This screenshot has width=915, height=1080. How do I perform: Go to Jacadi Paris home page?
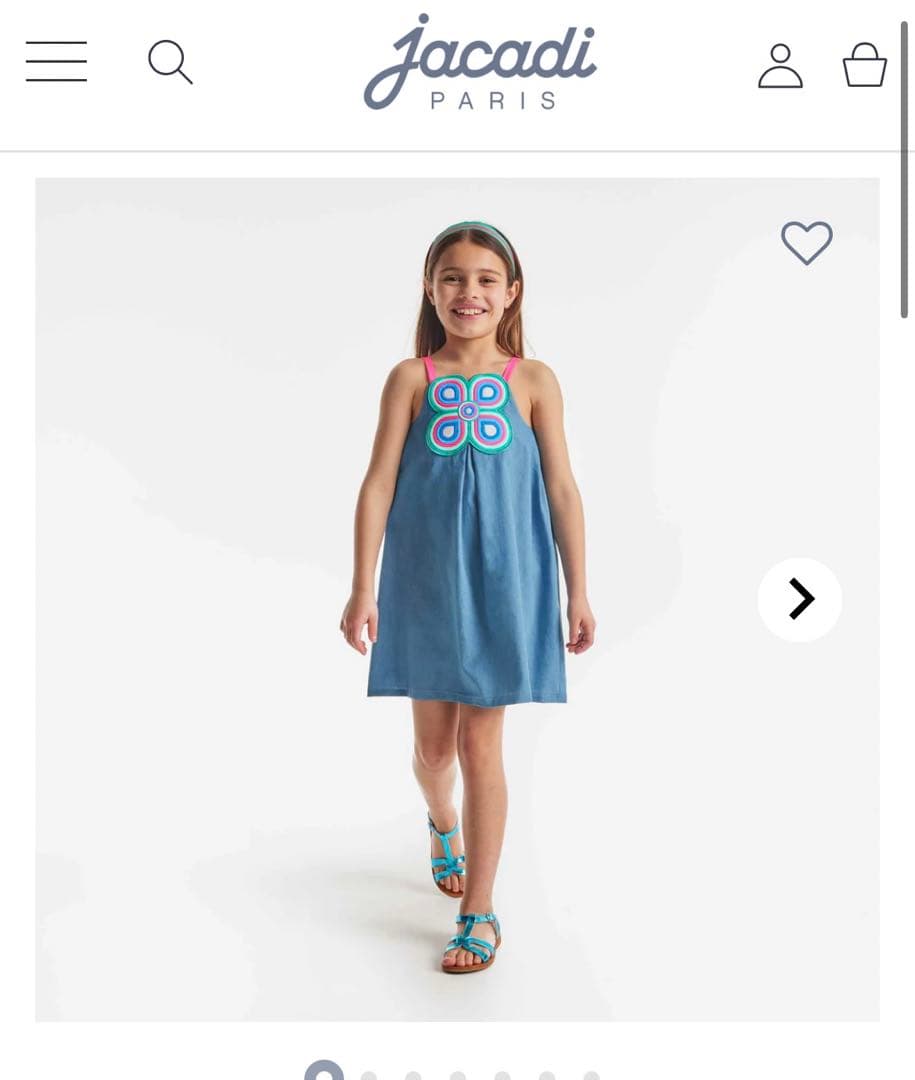pos(480,62)
